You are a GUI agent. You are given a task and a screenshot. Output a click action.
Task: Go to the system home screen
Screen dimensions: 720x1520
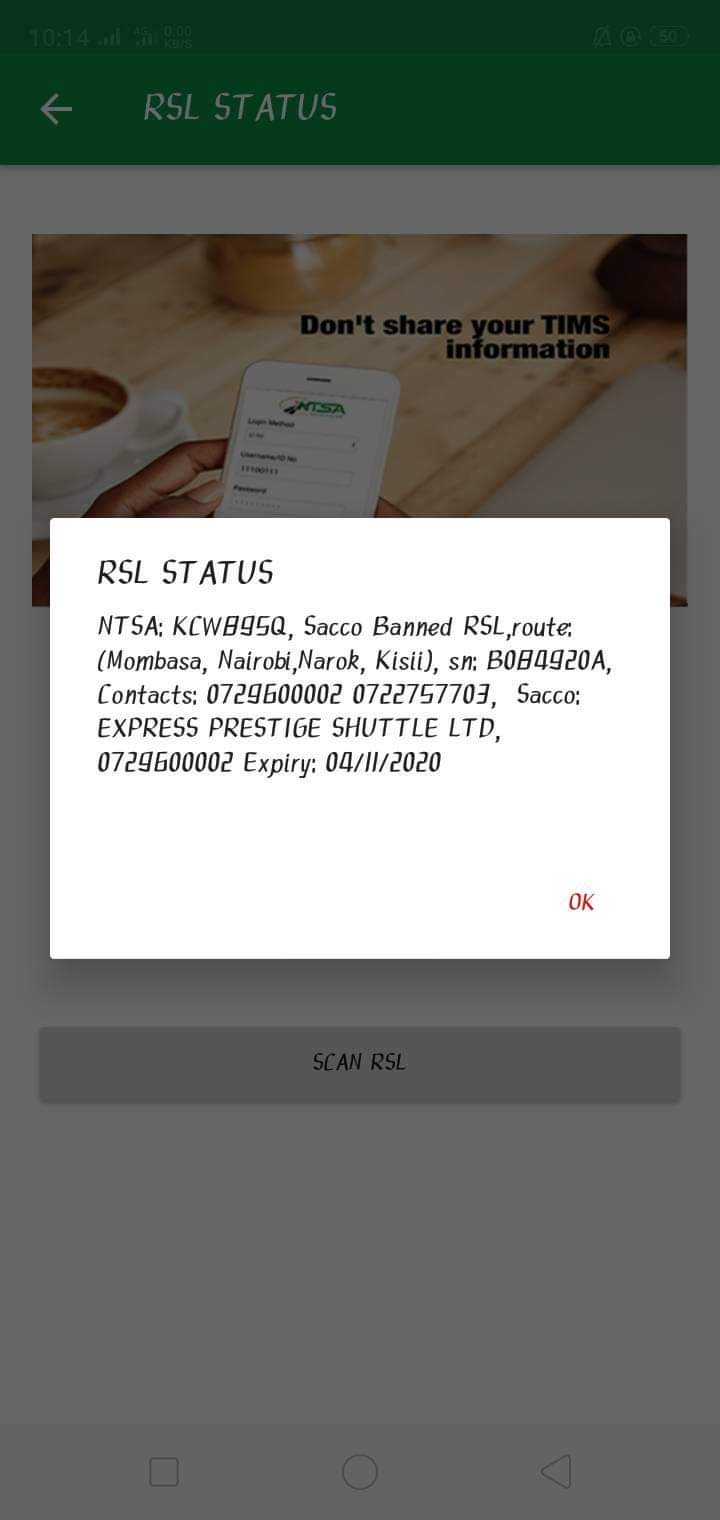pos(360,1472)
